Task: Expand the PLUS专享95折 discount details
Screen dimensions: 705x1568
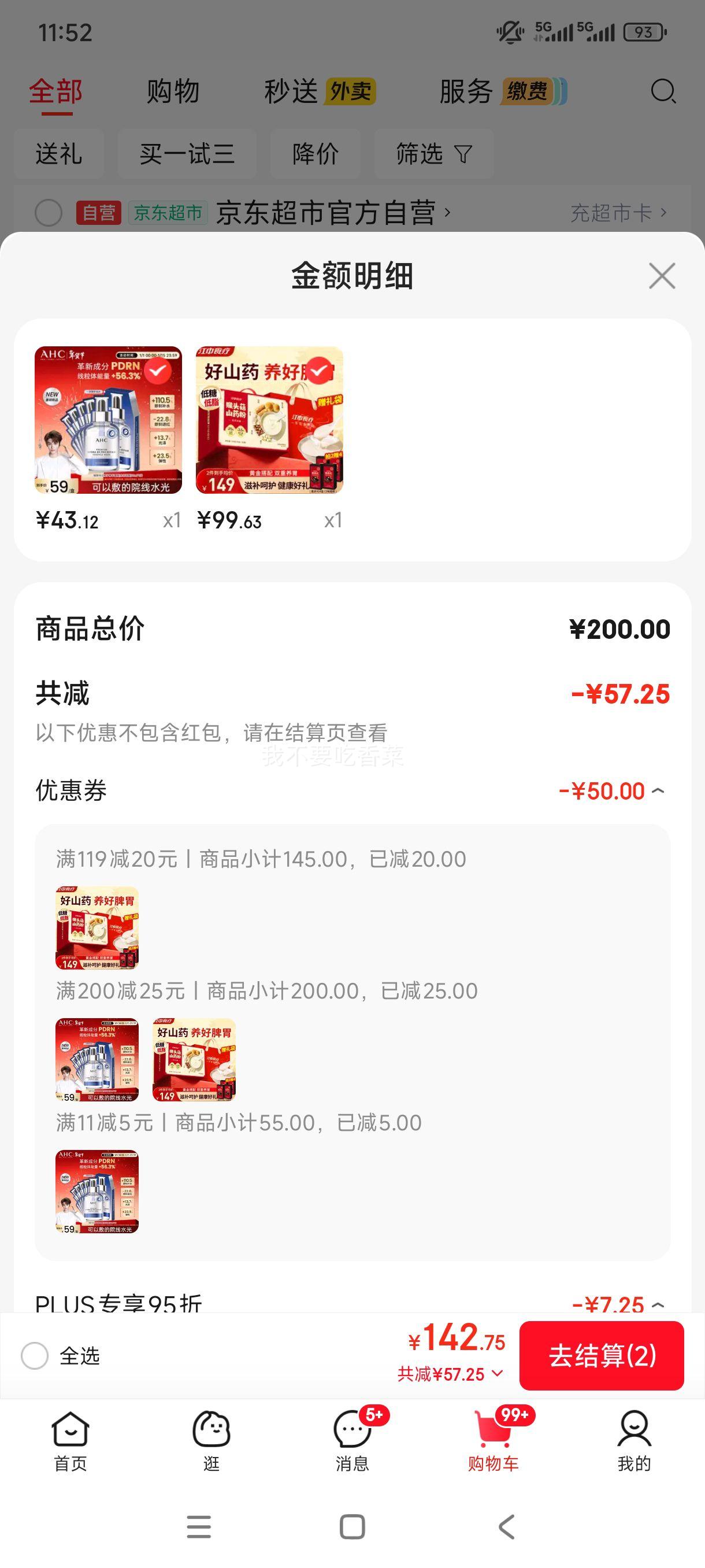Action: click(x=657, y=1304)
